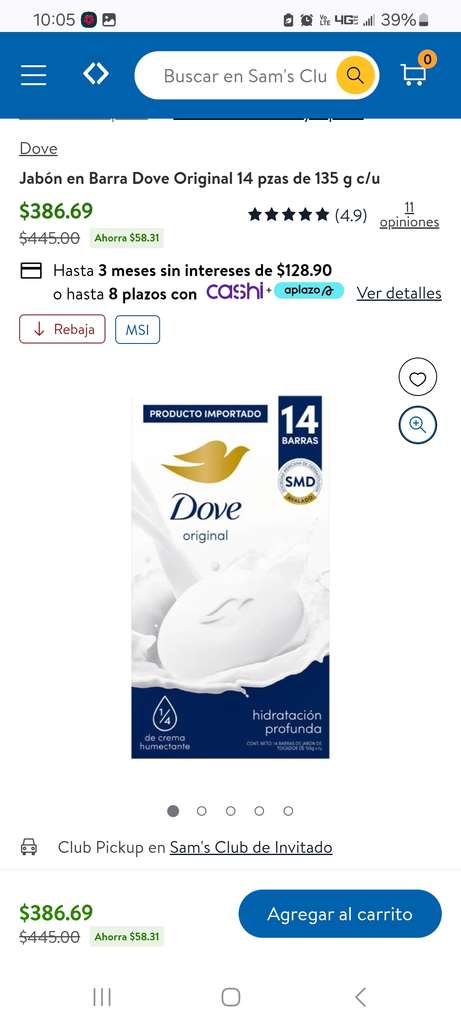Zoom in on the product image
461x1024 pixels.
[418, 425]
